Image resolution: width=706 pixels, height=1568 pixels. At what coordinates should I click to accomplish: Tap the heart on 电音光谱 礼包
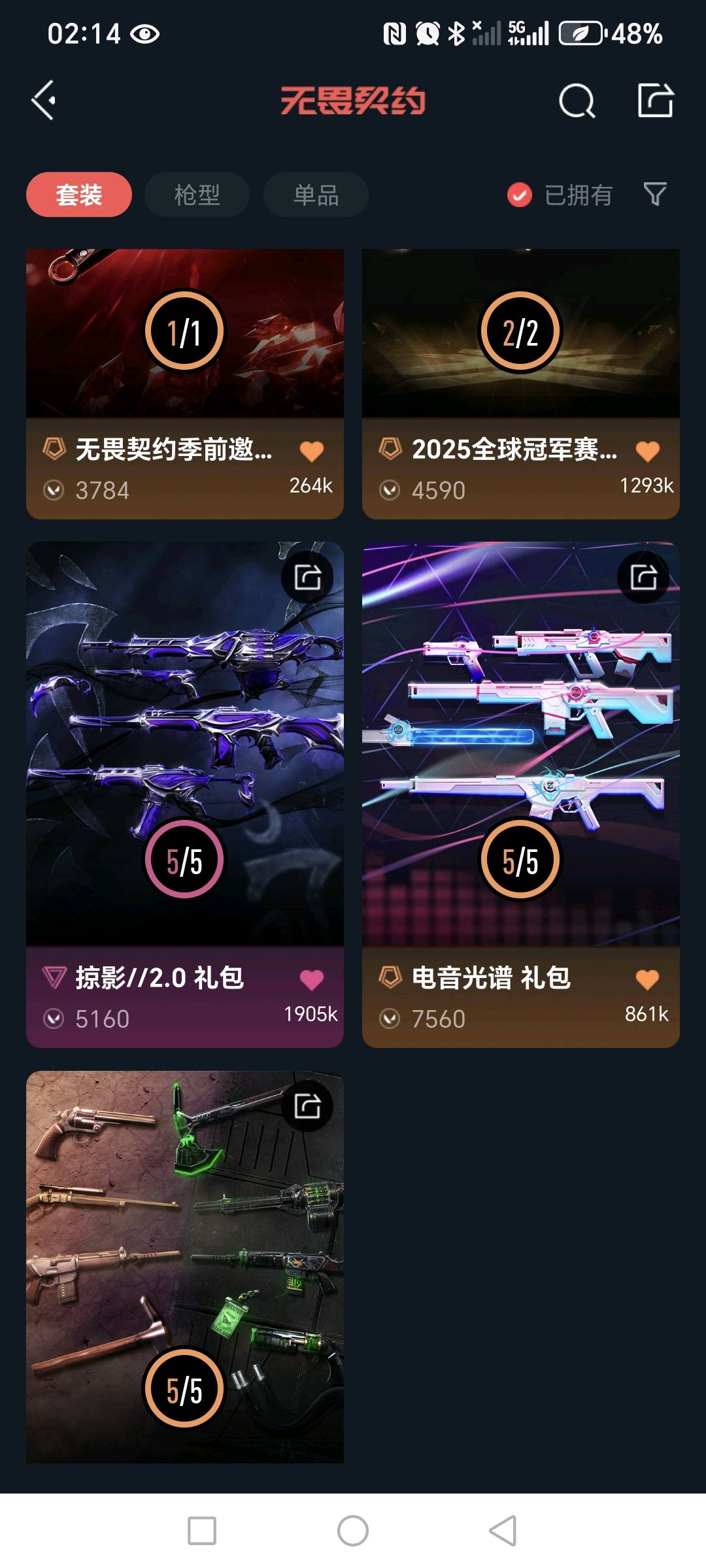click(x=648, y=979)
